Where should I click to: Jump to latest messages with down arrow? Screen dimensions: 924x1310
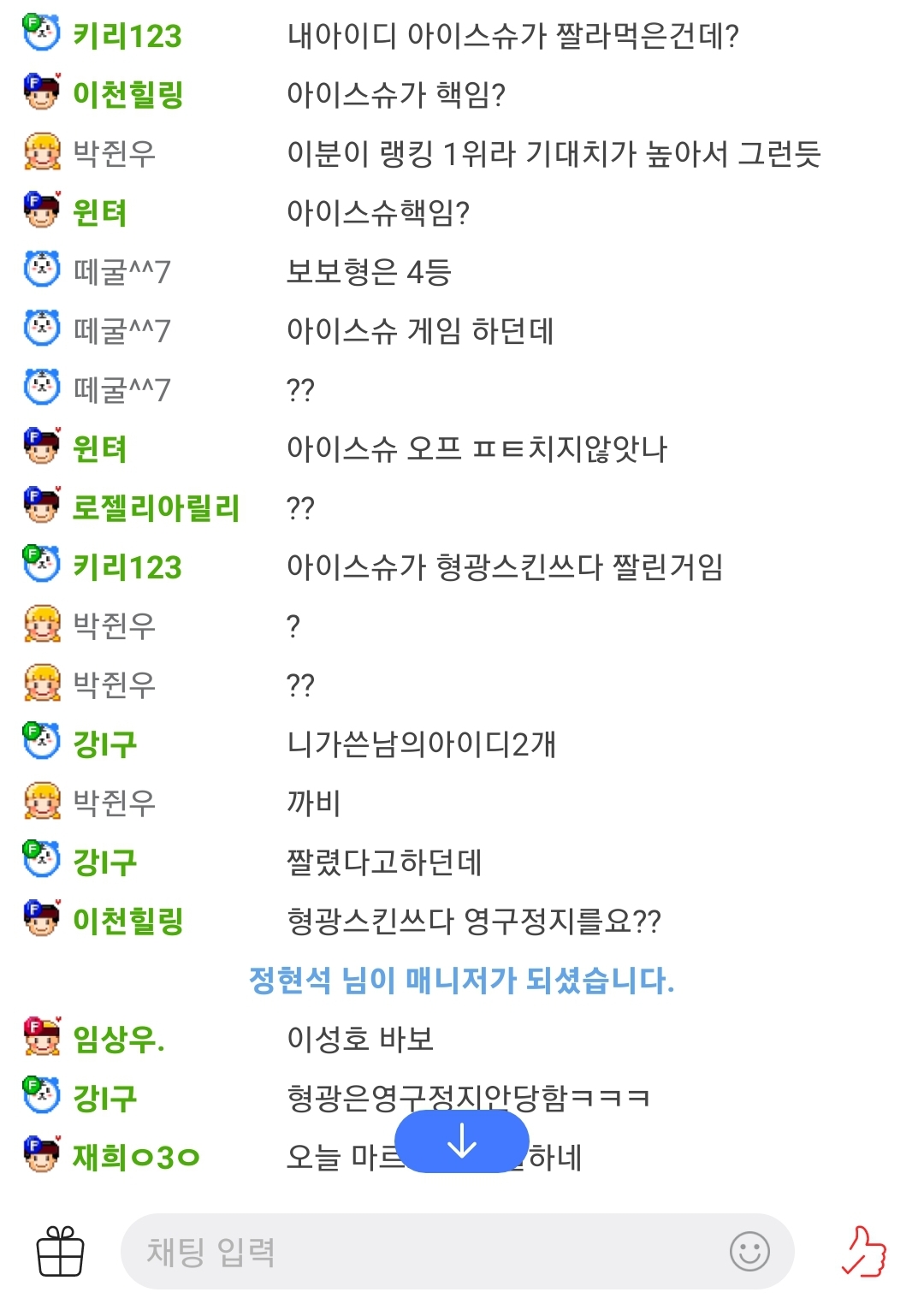462,1141
